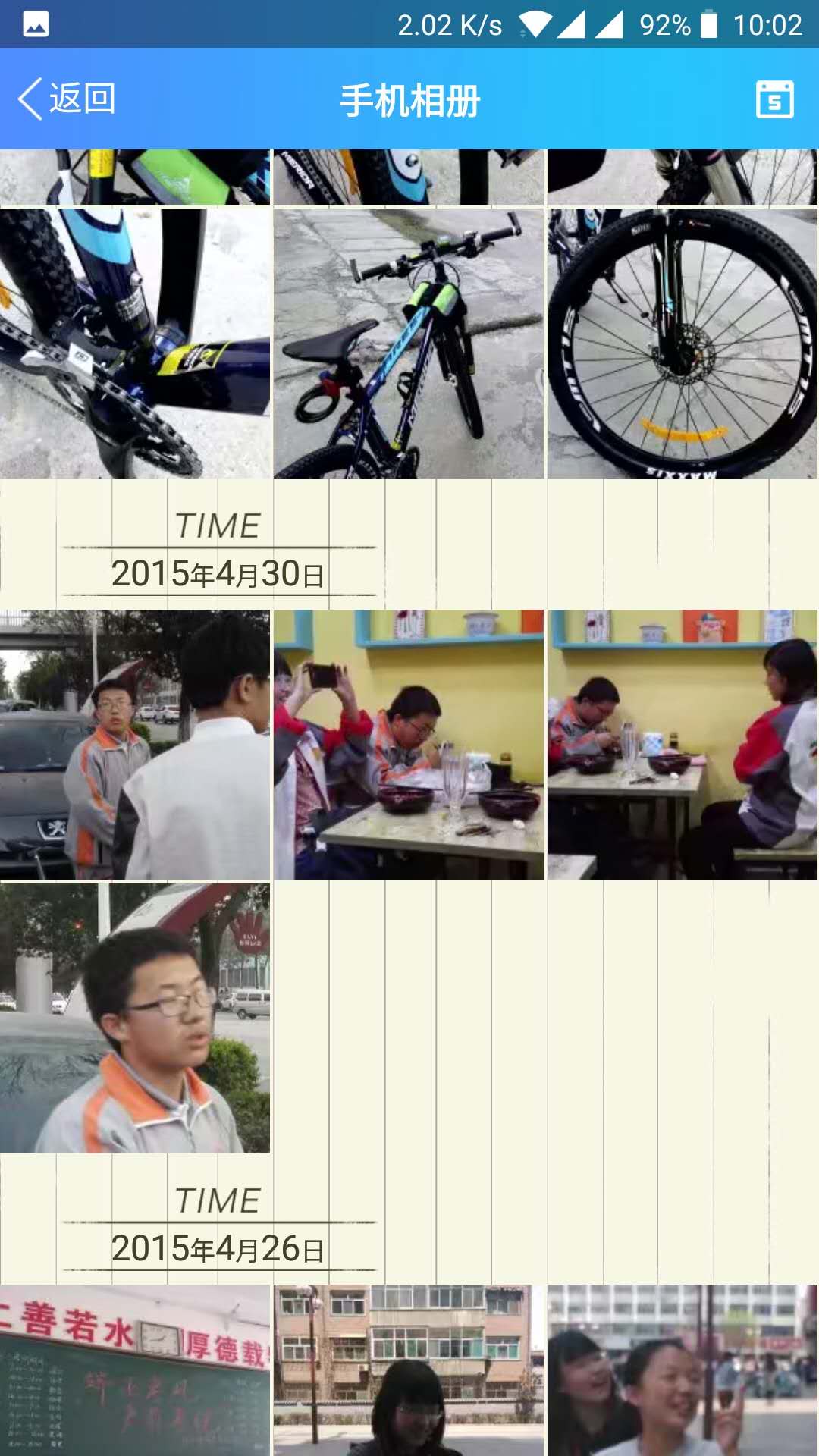The width and height of the screenshot is (819, 1456).
Task: Open photo of girl before apartment building
Action: 409,1370
